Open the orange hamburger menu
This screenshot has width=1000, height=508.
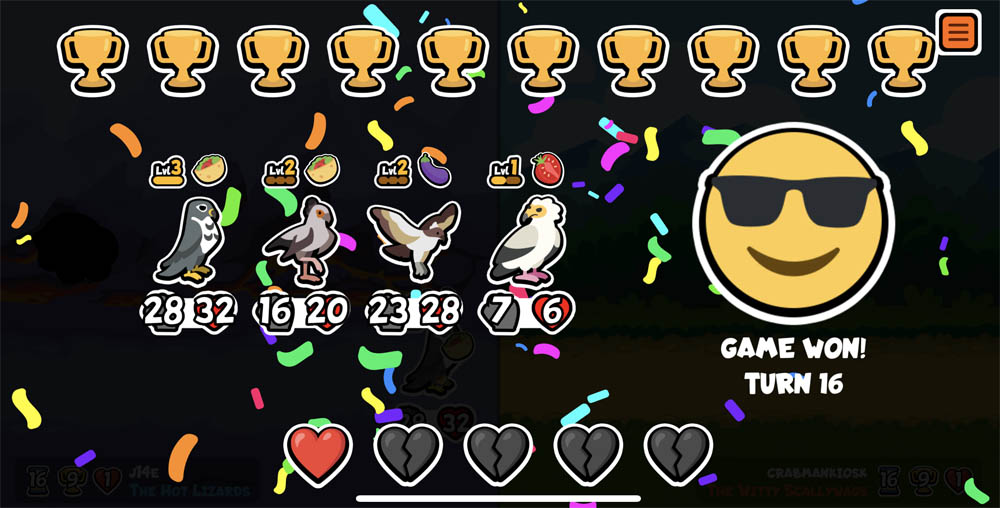pyautogui.click(x=959, y=32)
